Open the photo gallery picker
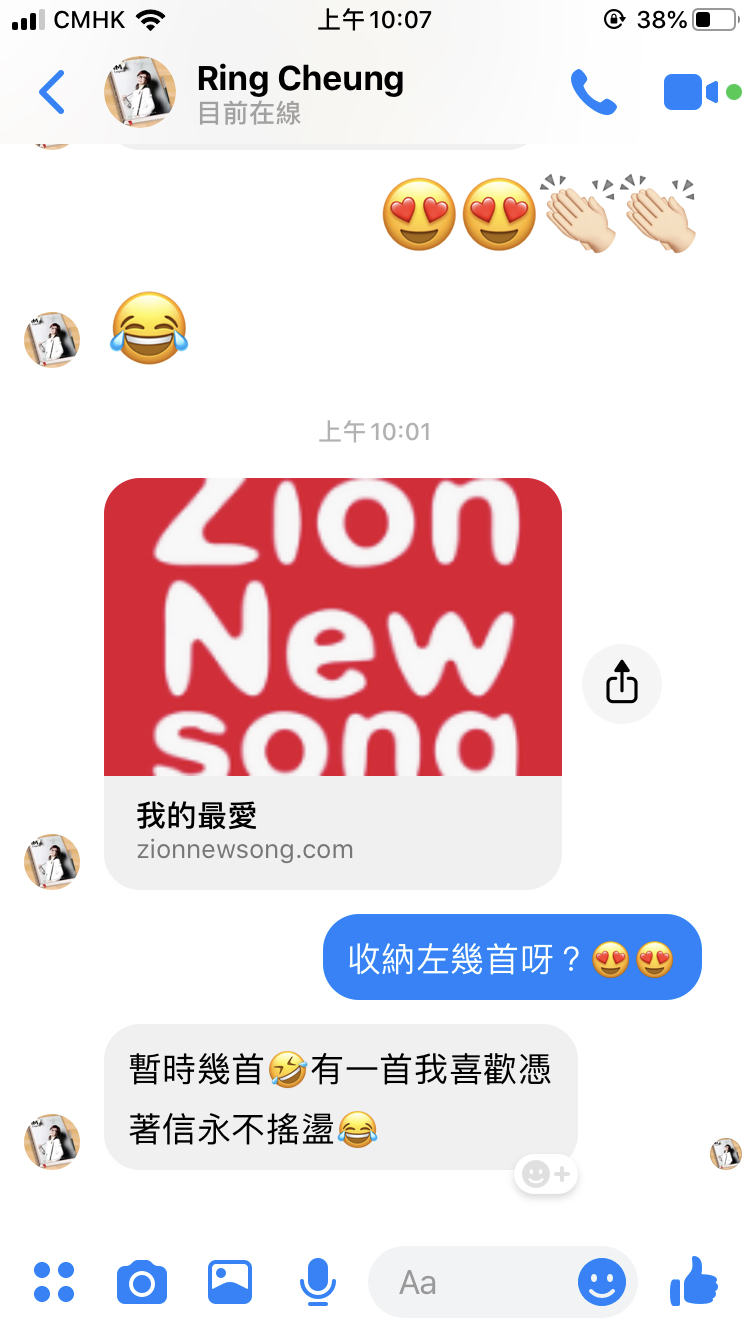Screen dimensions: 750x1334 (230, 1282)
